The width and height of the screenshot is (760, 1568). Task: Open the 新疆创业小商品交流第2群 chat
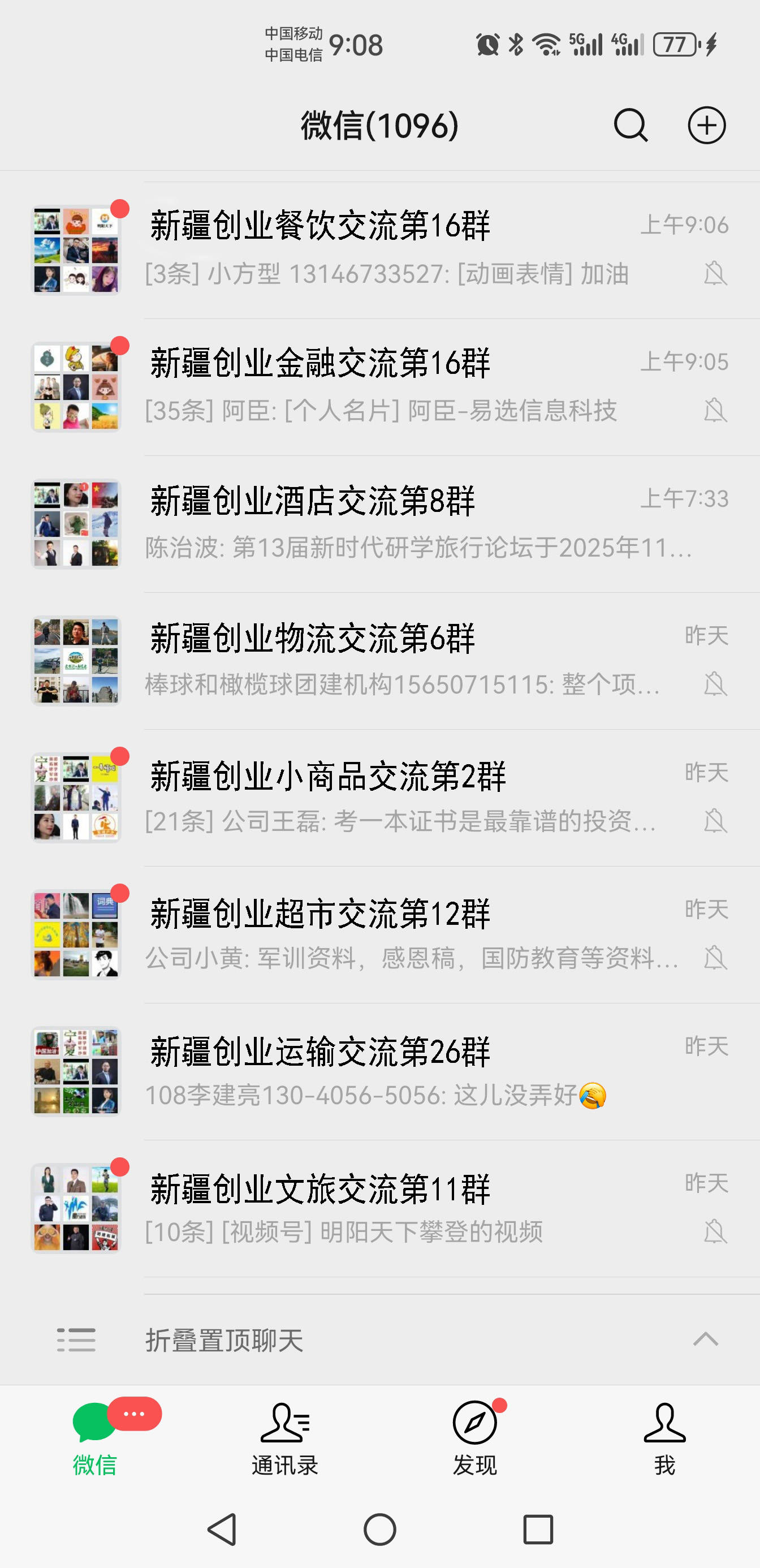(x=390, y=798)
